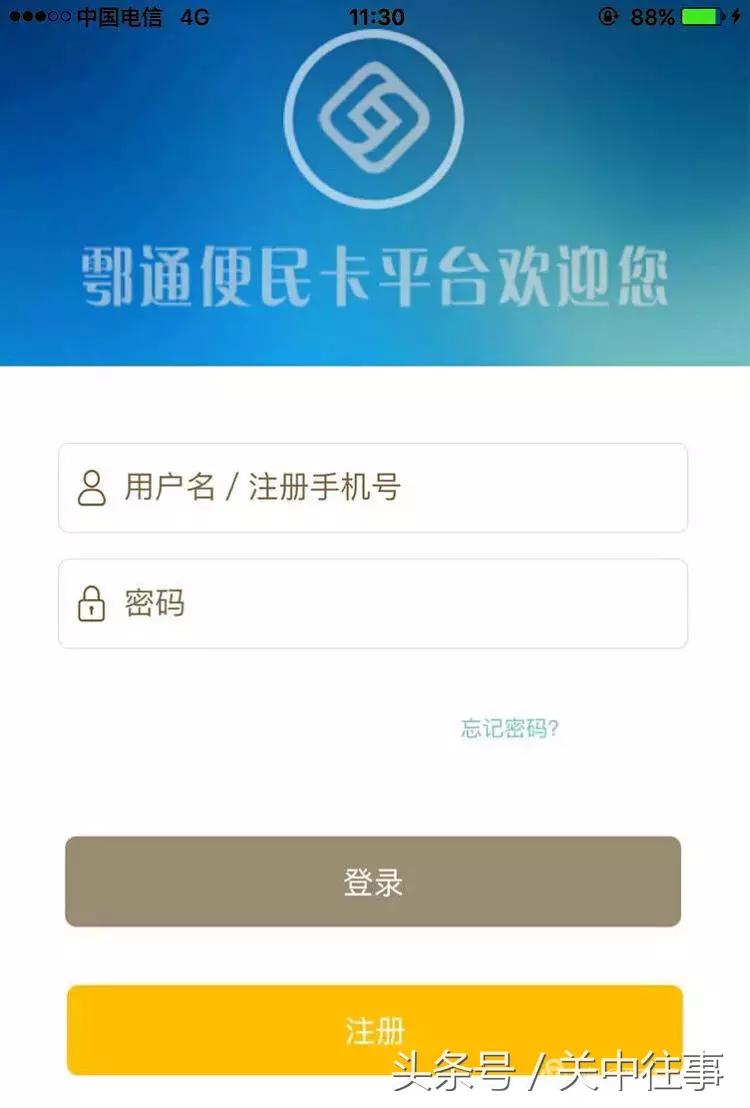Click inside the username field placeholder text
The width and height of the screenshot is (750, 1108).
point(265,488)
